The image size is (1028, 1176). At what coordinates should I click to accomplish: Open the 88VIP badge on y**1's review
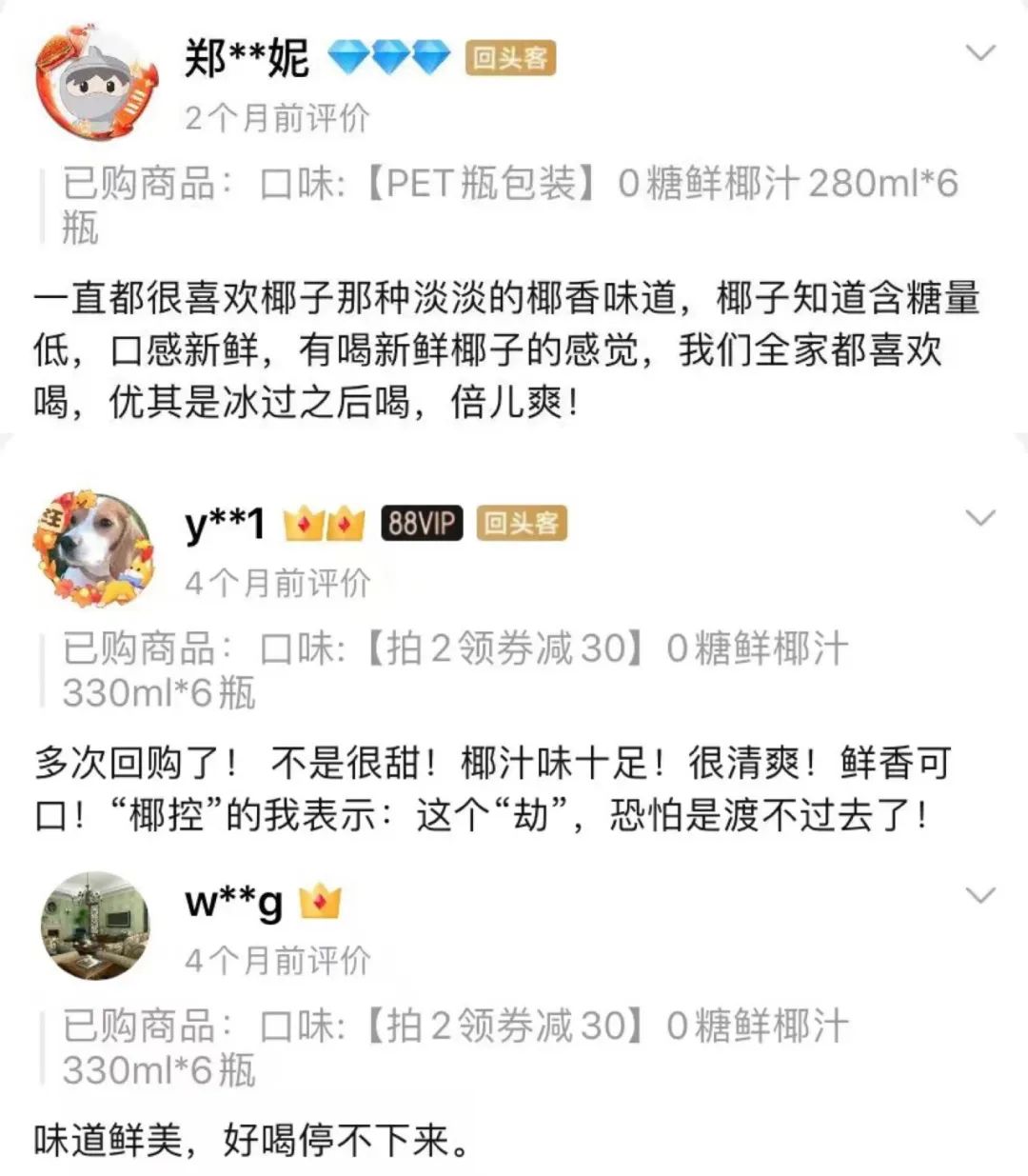420,522
